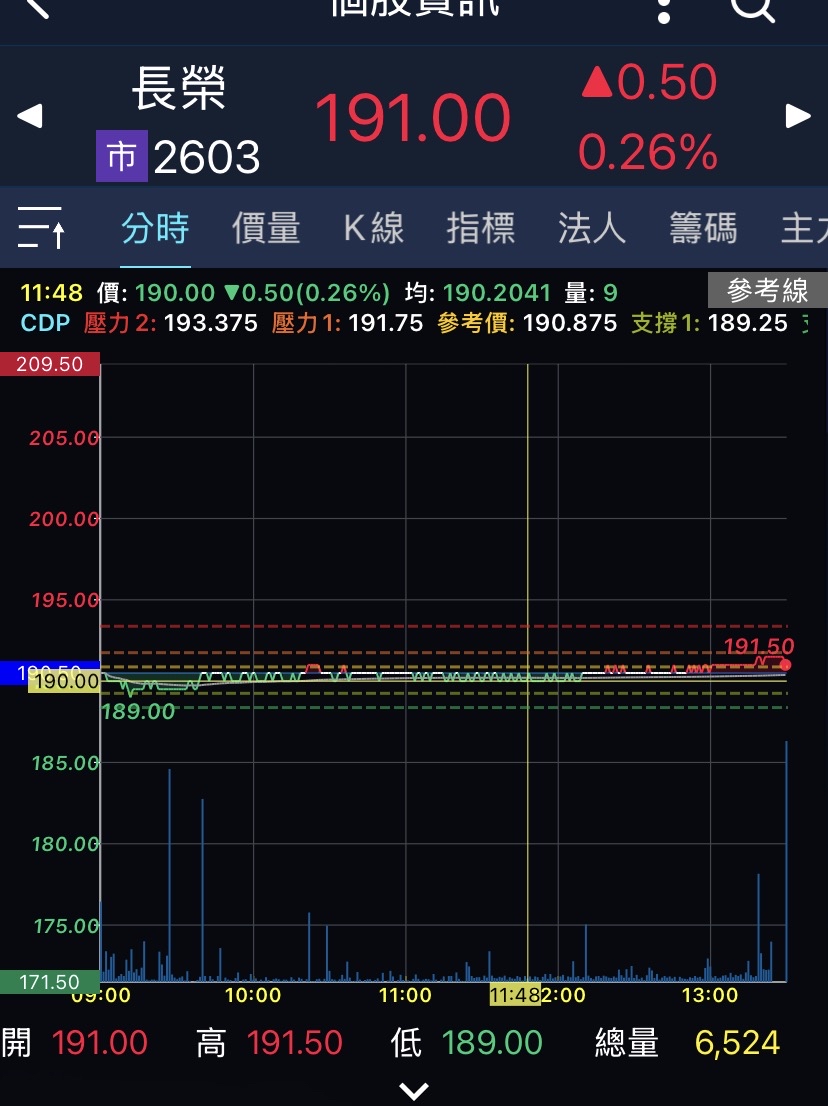Go back using the top-left arrow
Screen dimensions: 828x1106
click(37, 8)
